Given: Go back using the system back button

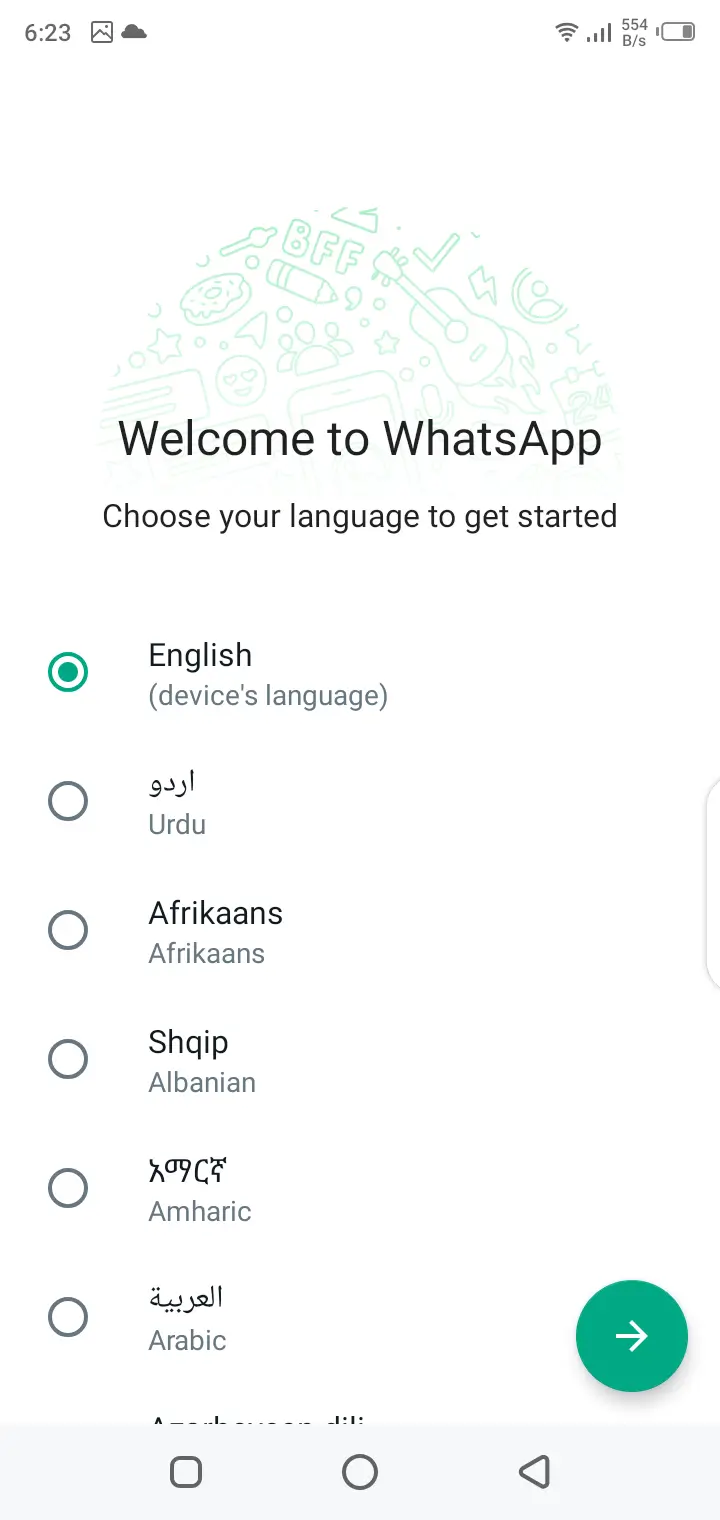Looking at the screenshot, I should pyautogui.click(x=535, y=1471).
